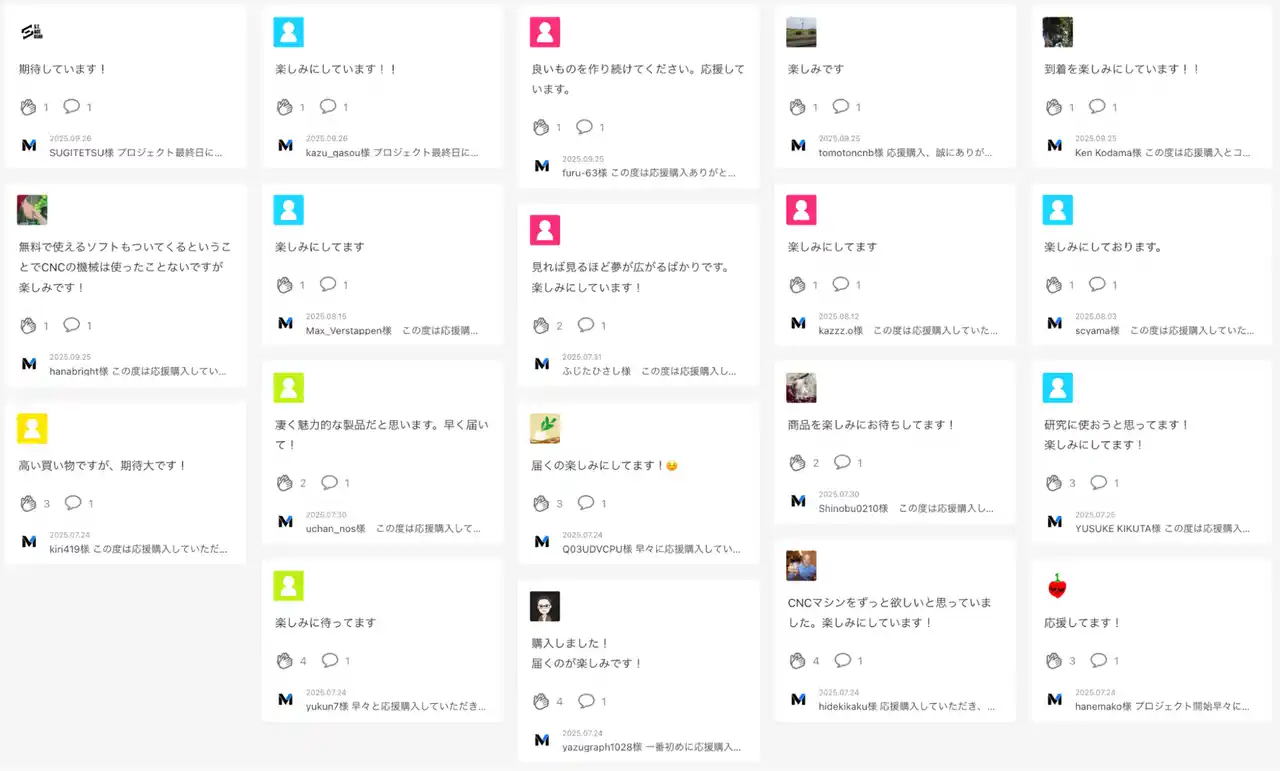This screenshot has width=1280, height=771.
Task: Clap for the 期待しています！ comment
Action: pos(28,107)
